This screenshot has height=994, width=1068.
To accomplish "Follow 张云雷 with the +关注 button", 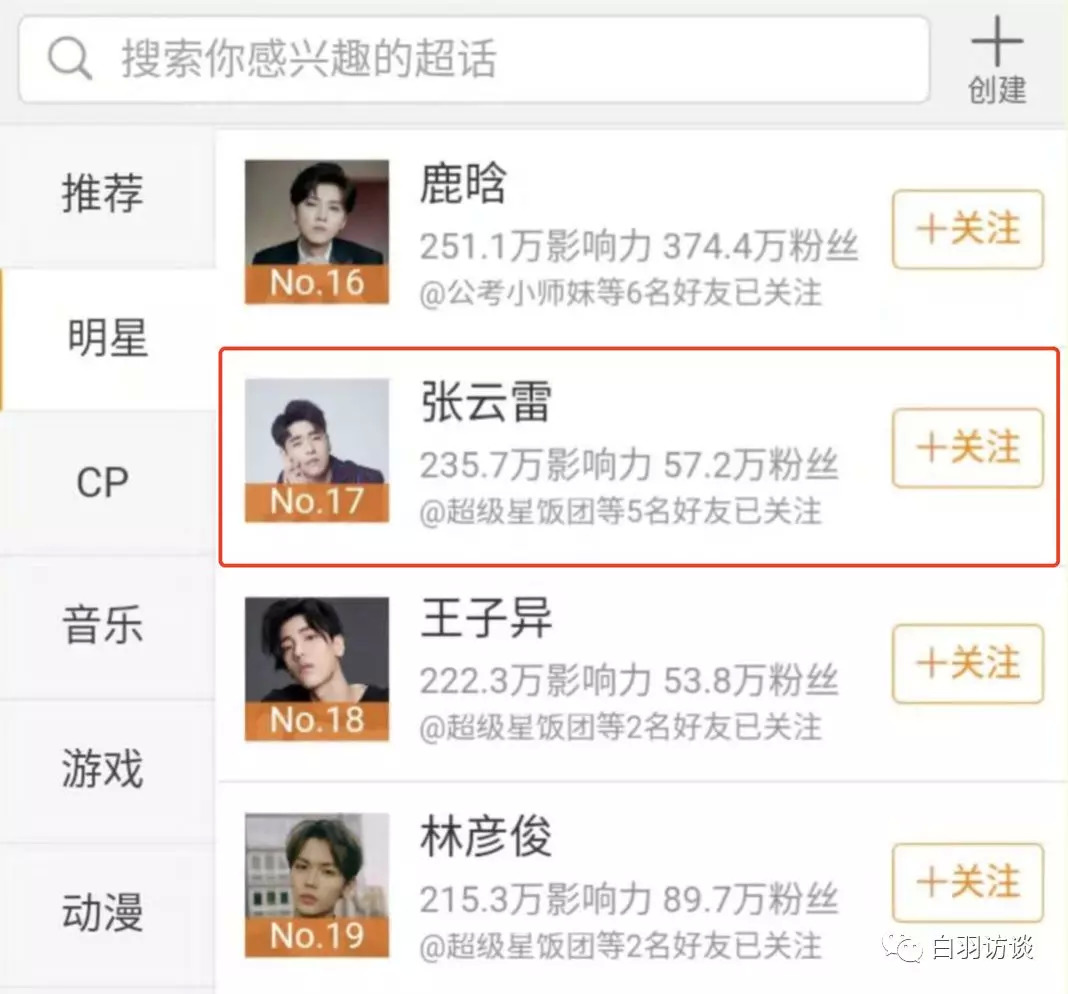I will pyautogui.click(x=967, y=447).
